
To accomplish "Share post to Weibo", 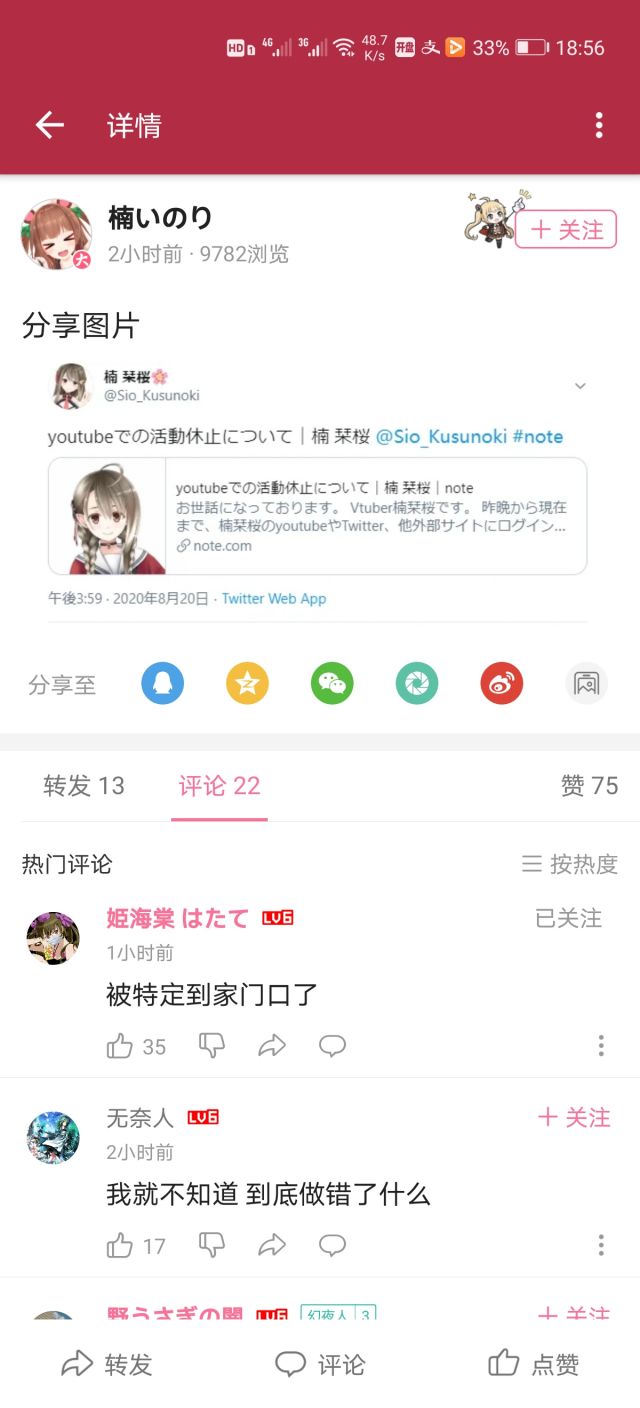I will [x=502, y=684].
